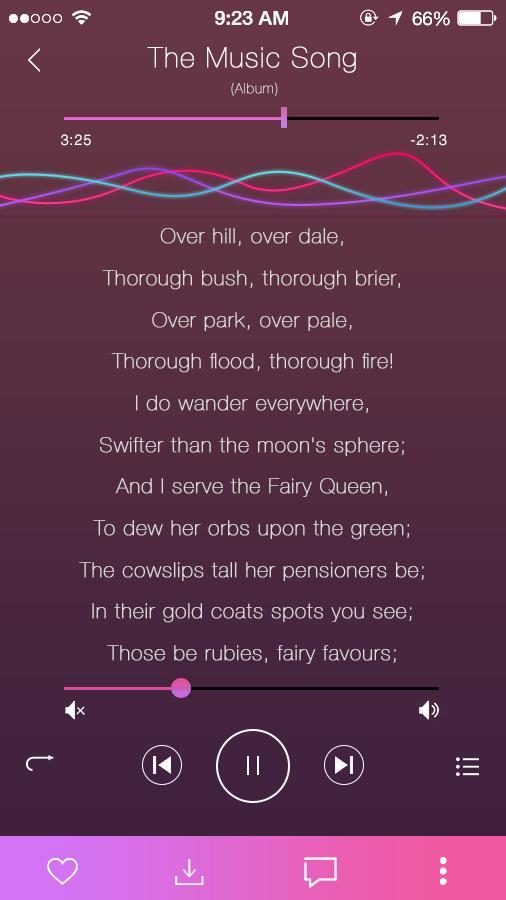Download this song
506x900 pixels.
tap(189, 872)
